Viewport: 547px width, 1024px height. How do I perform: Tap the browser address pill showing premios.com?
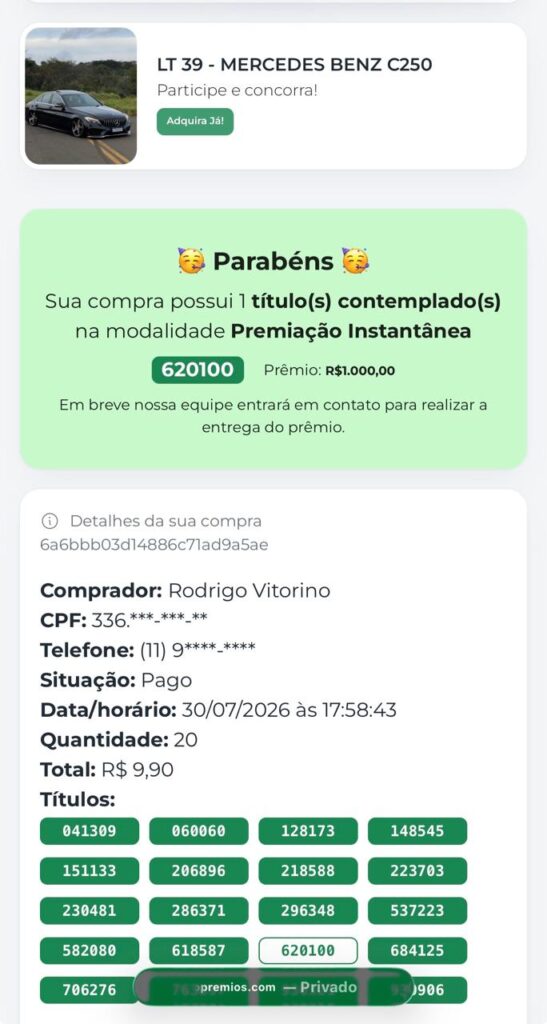[274, 987]
